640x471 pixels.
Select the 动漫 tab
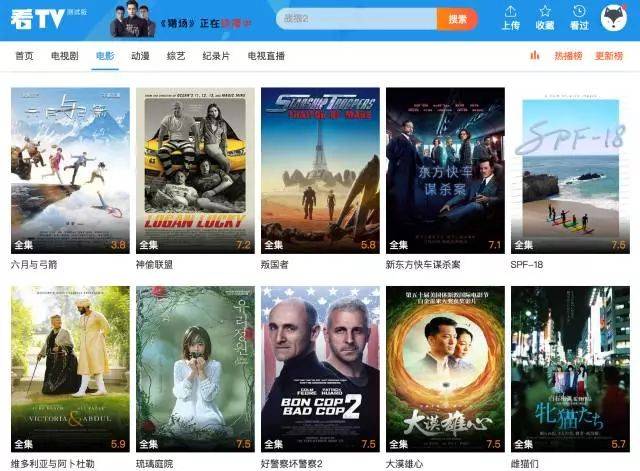[140, 56]
